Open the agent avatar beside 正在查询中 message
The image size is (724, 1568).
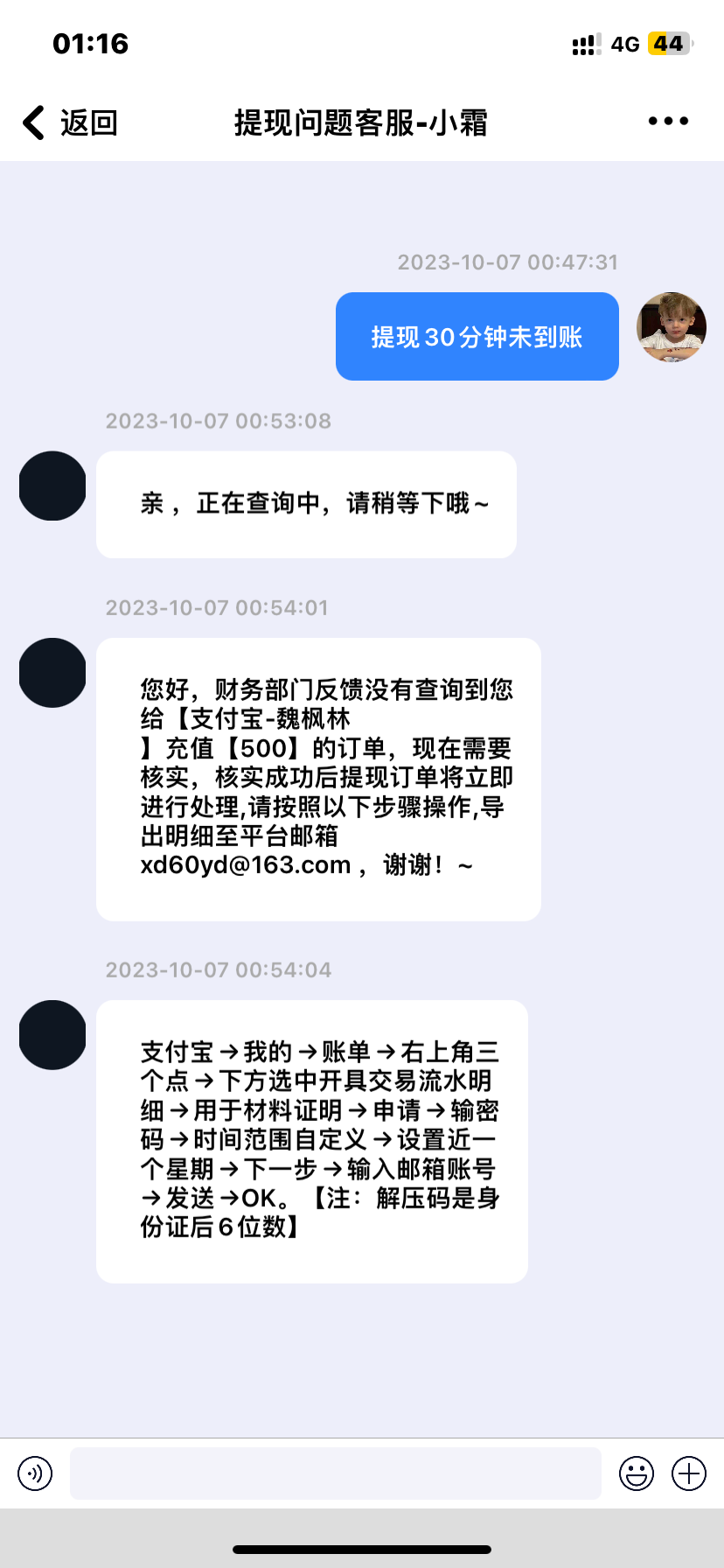[x=52, y=486]
